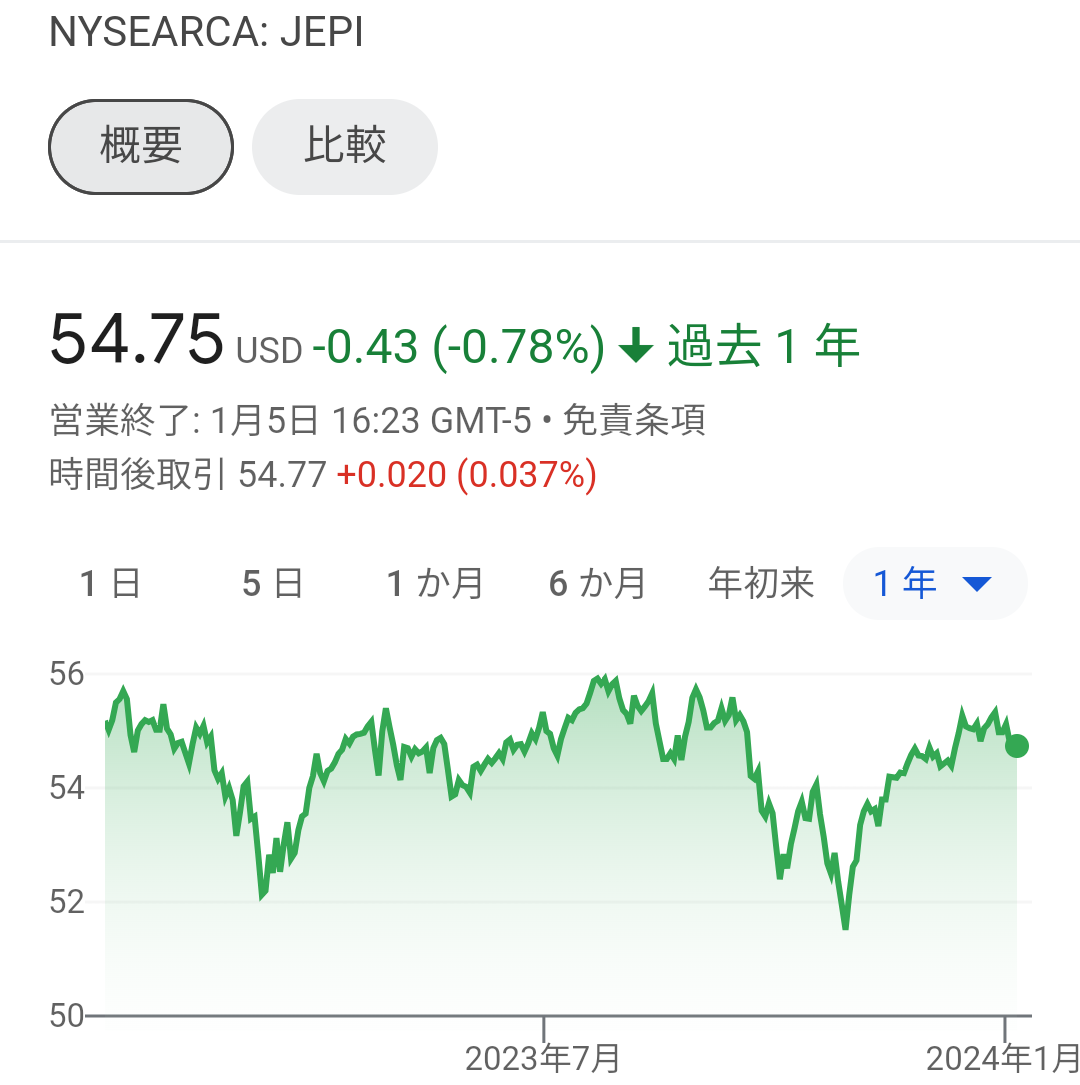Image resolution: width=1080 pixels, height=1085 pixels.
Task: Select the 概要 chip
Action: tap(140, 147)
